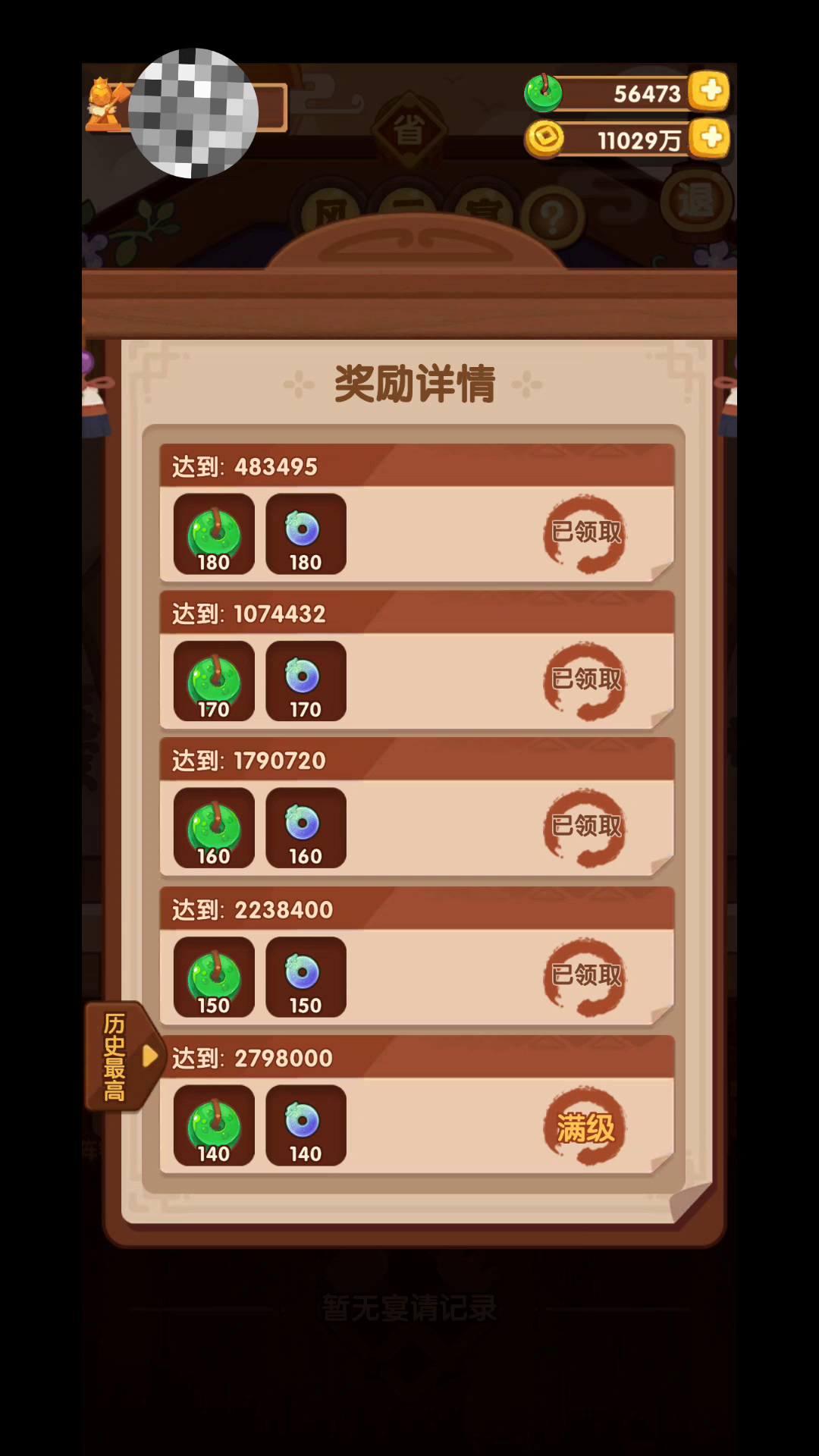View the 150 blue ring reward under 2238400
The image size is (819, 1456).
tap(306, 977)
